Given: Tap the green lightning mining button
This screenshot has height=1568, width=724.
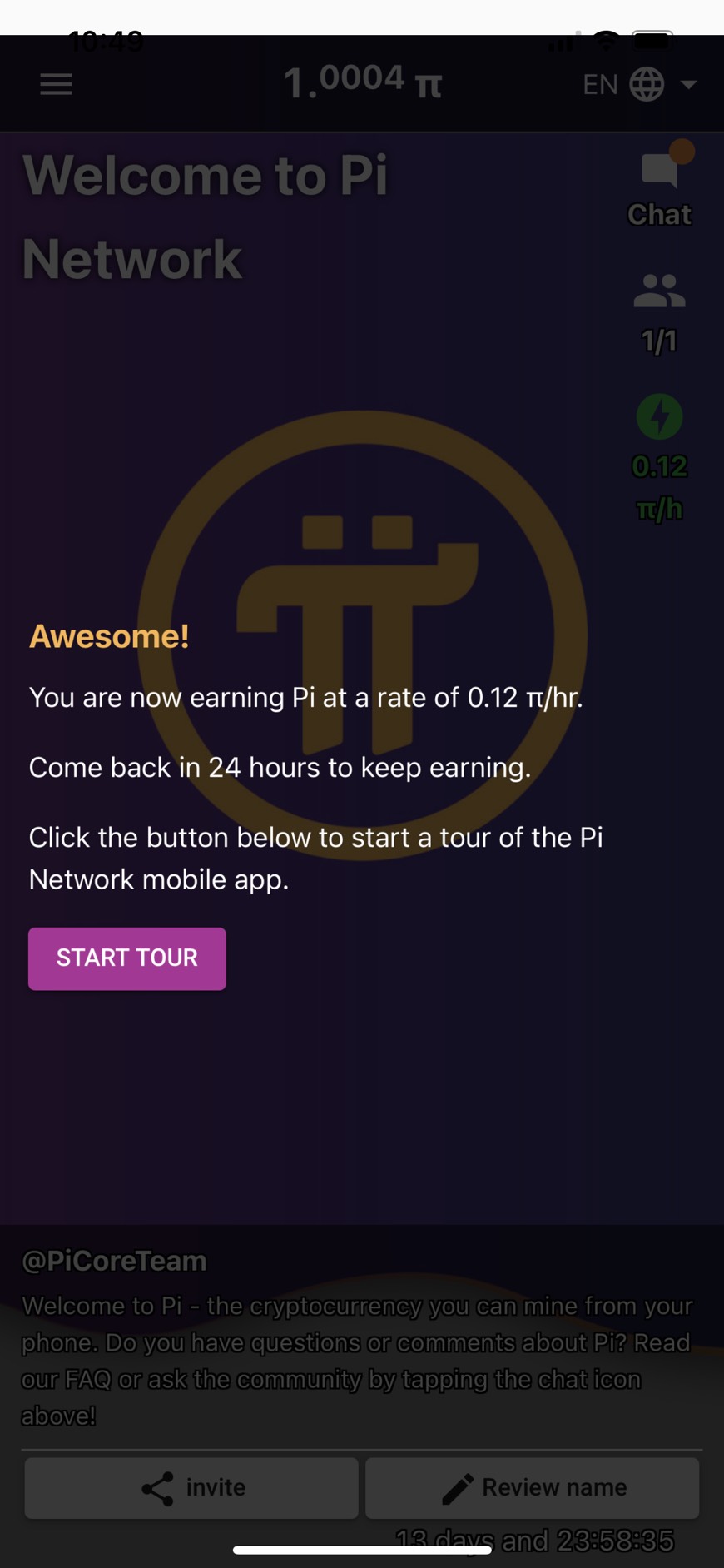Looking at the screenshot, I should [x=659, y=416].
